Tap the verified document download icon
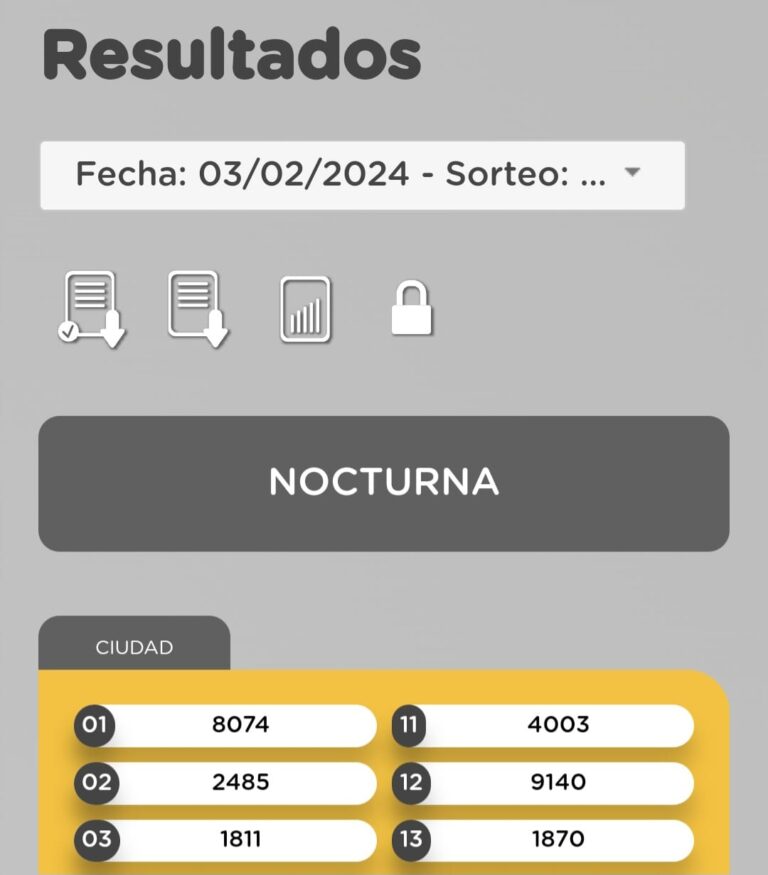Viewport: 768px width, 875px height. pyautogui.click(x=92, y=309)
